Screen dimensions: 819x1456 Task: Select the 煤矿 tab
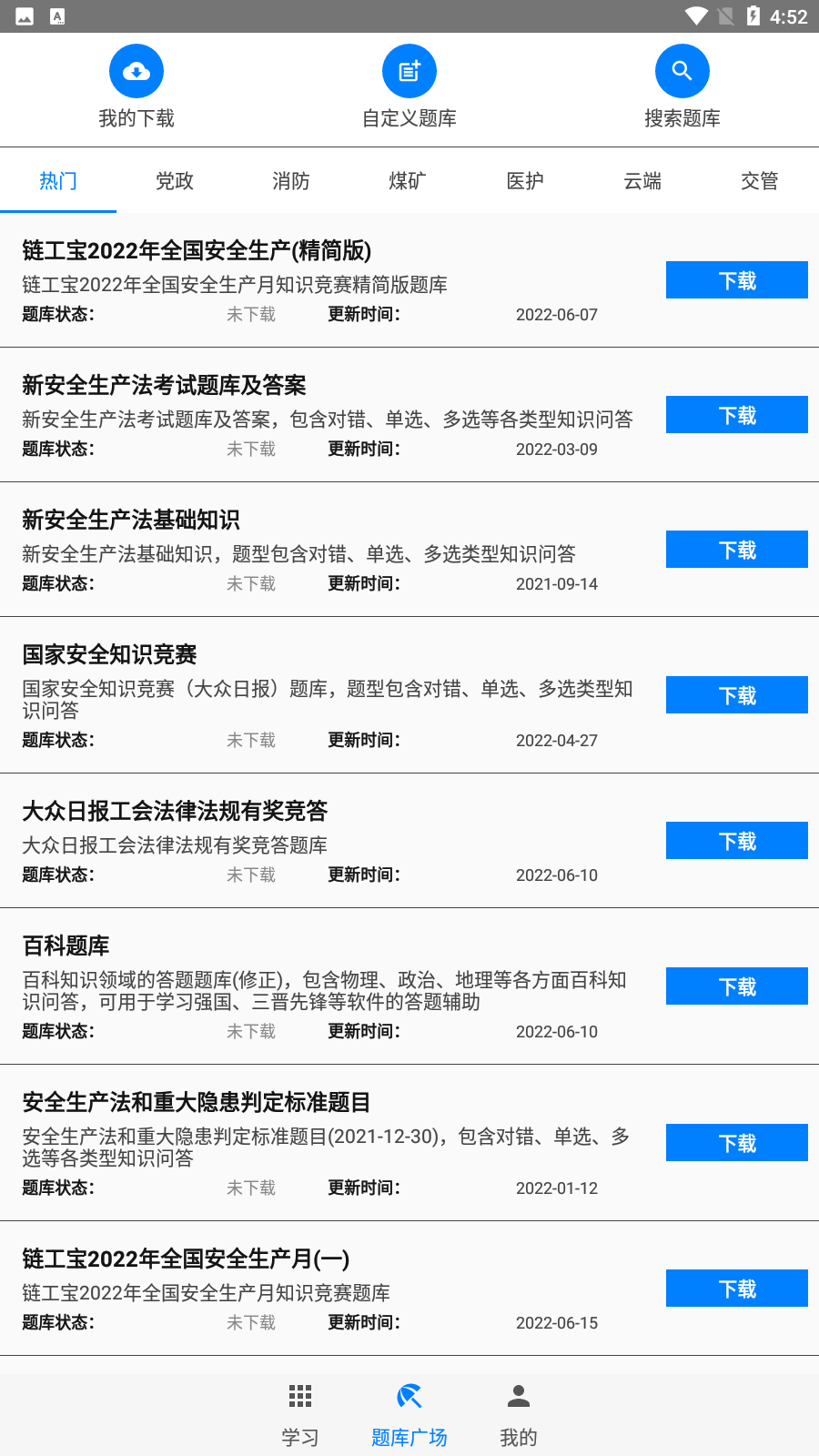pos(407,181)
